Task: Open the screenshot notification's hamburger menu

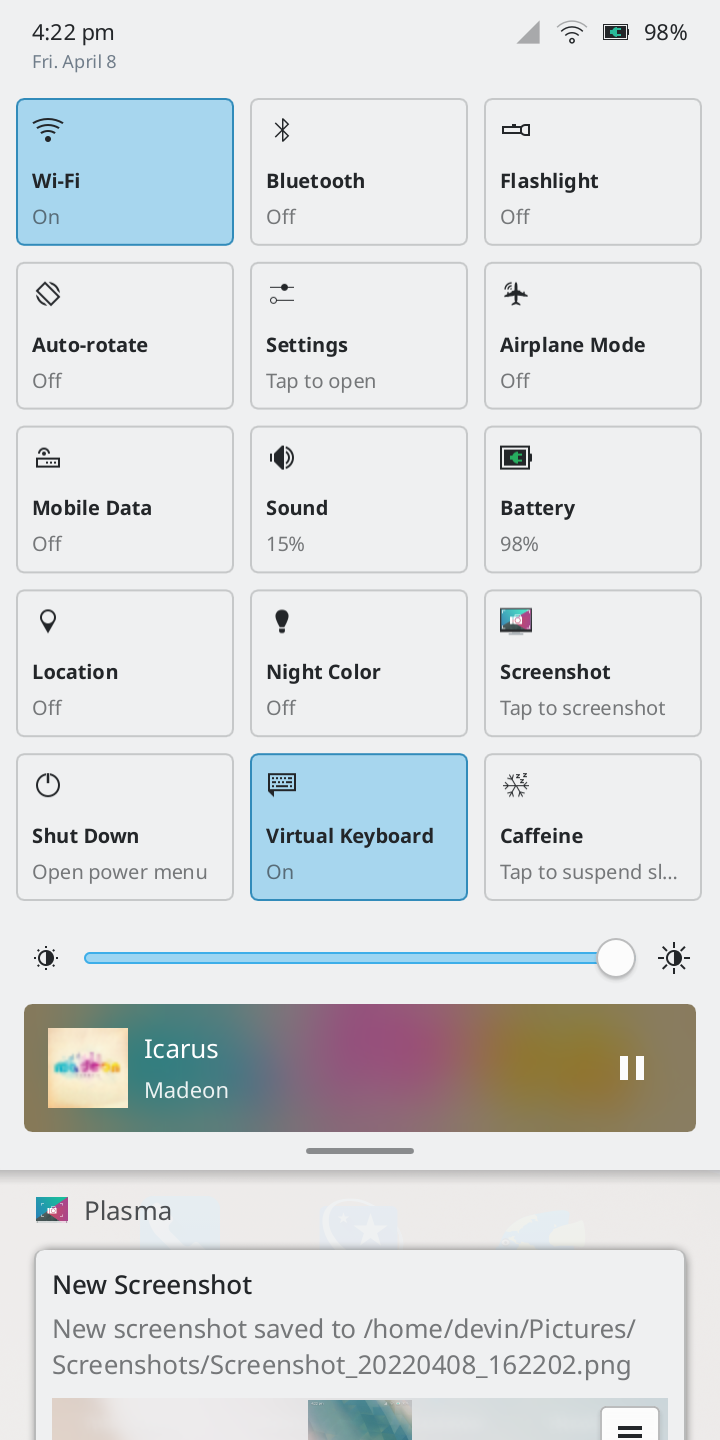Action: pos(630,1425)
